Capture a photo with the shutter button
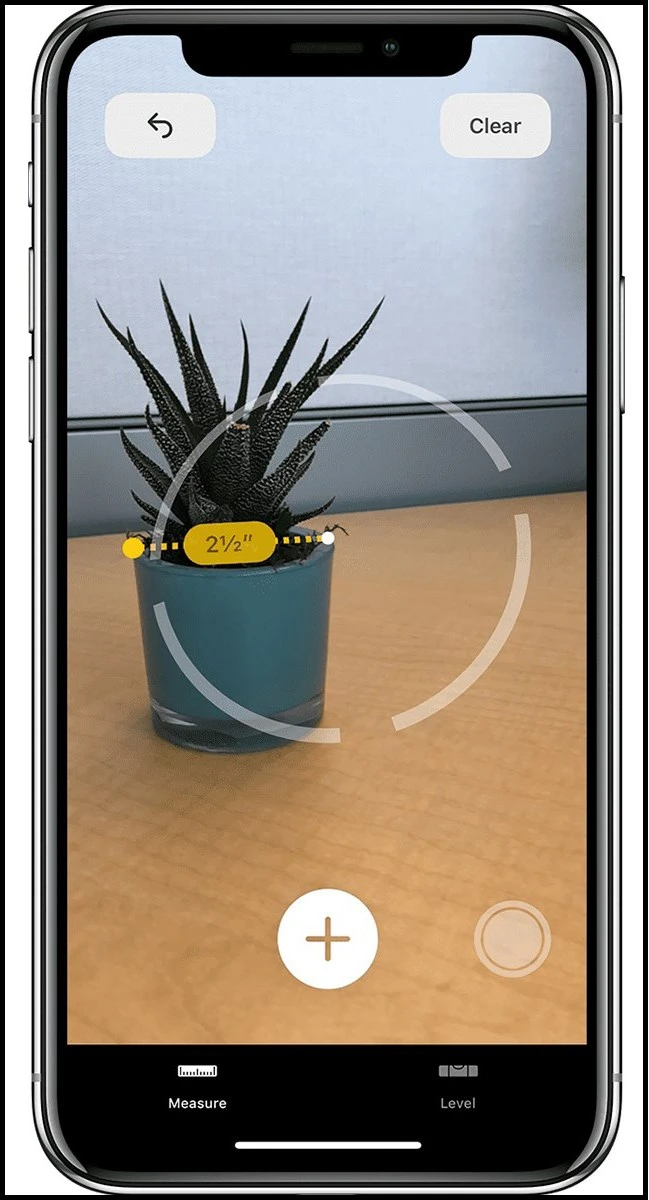This screenshot has height=1200, width=649. 512,939
